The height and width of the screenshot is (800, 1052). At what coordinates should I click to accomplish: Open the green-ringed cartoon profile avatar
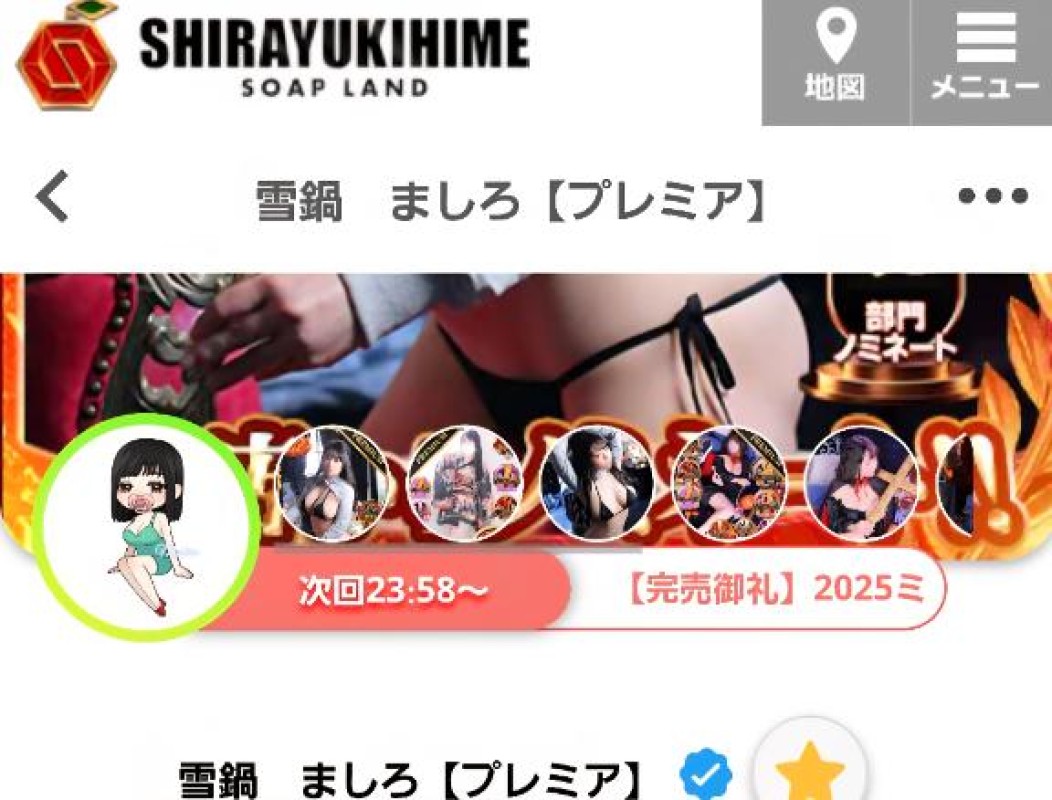145,528
